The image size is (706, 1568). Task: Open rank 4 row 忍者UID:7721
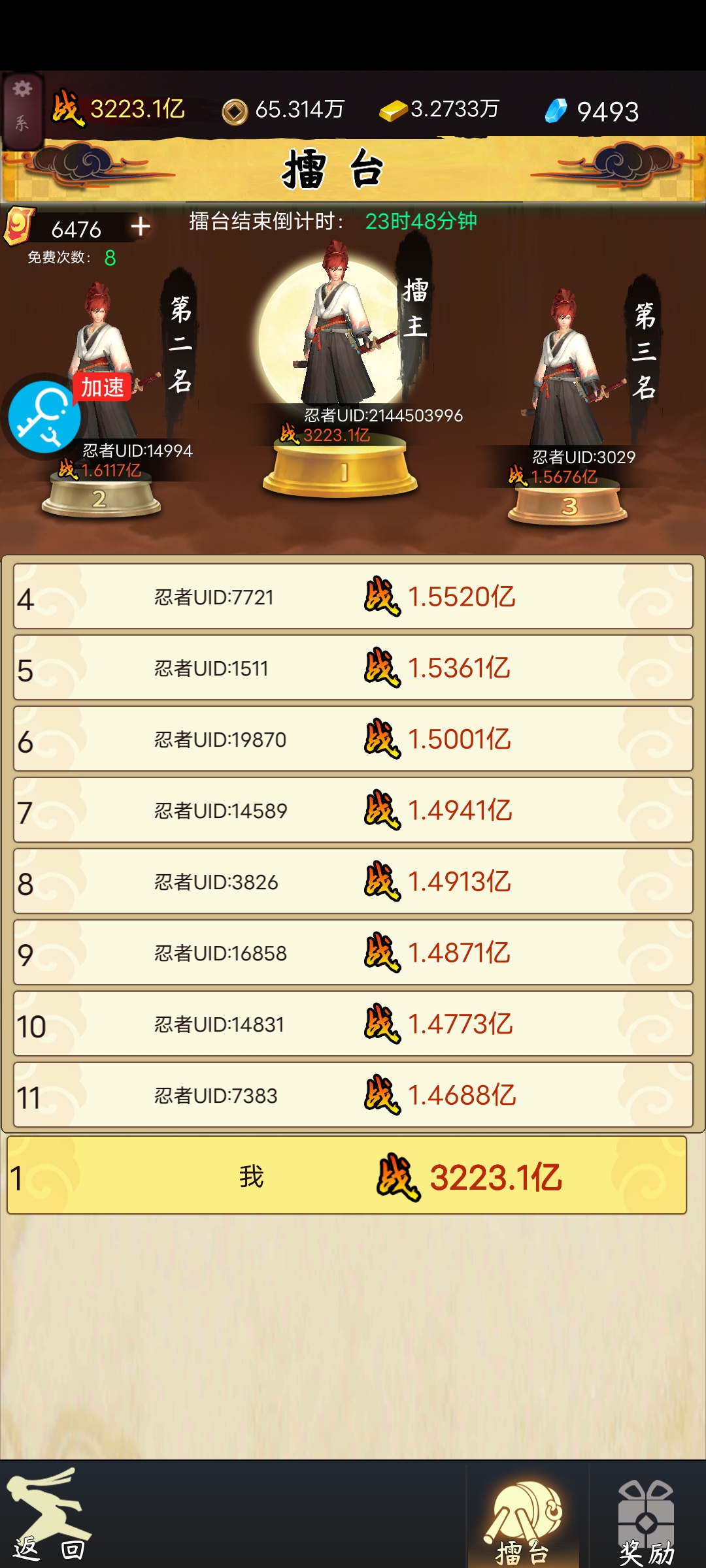353,597
